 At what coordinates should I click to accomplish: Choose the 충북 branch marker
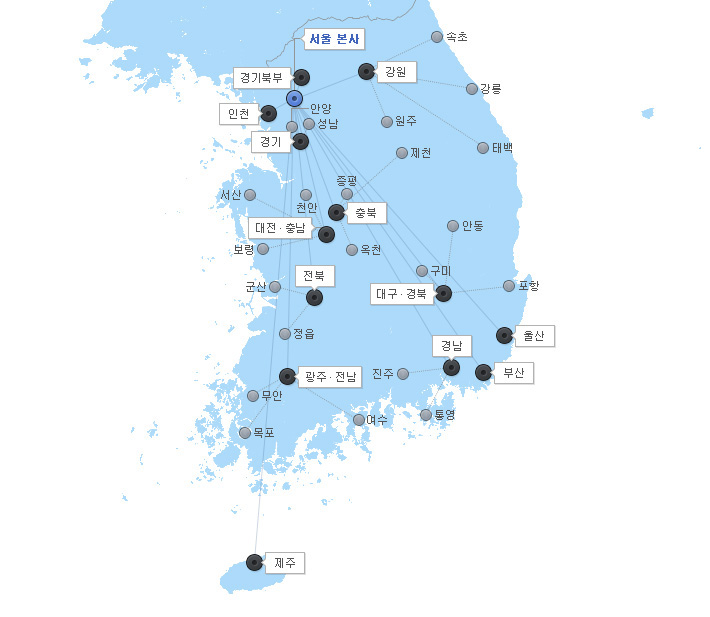(x=336, y=212)
